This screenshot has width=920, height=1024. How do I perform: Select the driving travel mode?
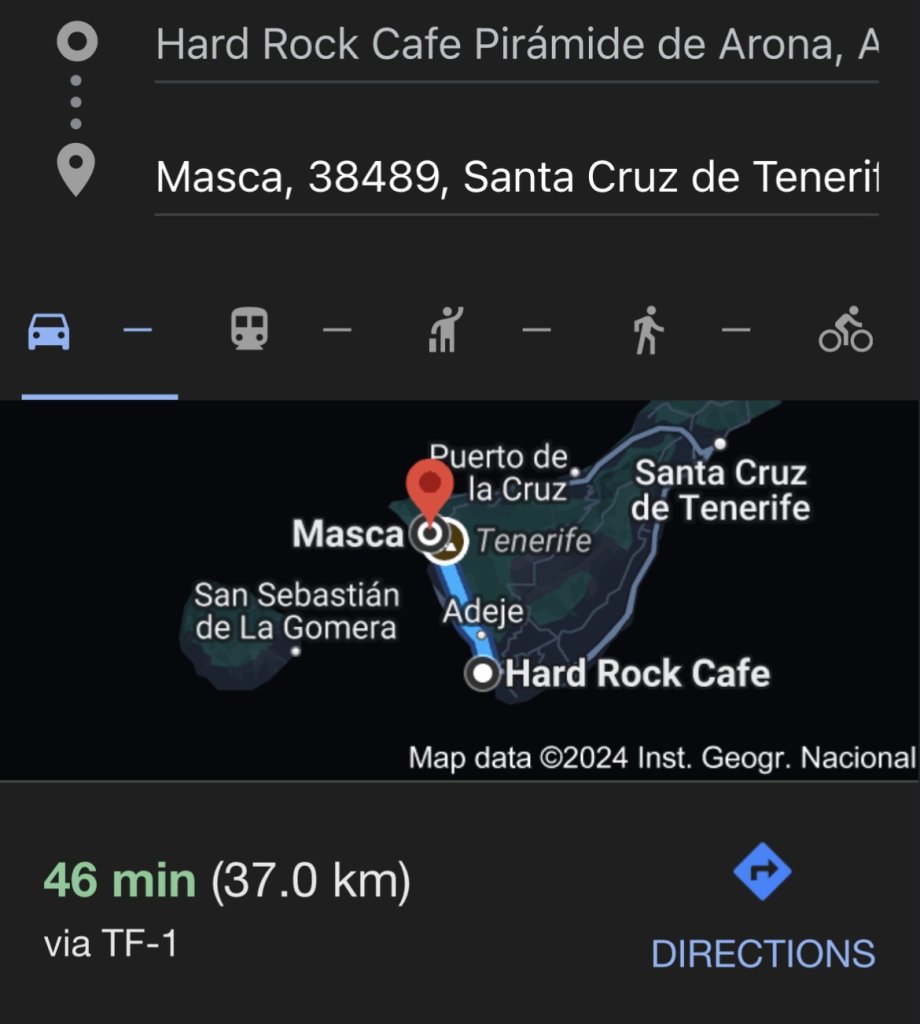(49, 331)
